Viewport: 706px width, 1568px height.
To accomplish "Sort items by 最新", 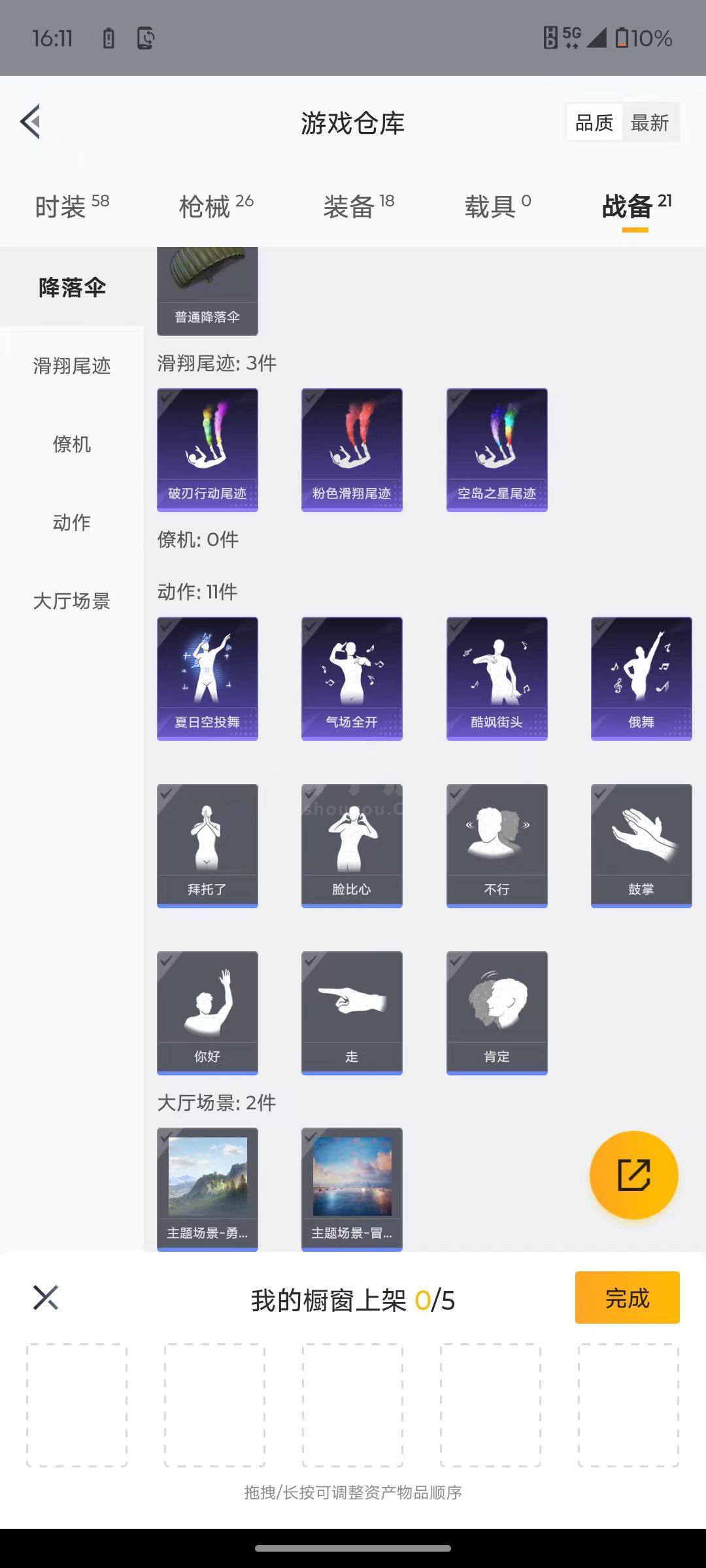I will (x=649, y=123).
